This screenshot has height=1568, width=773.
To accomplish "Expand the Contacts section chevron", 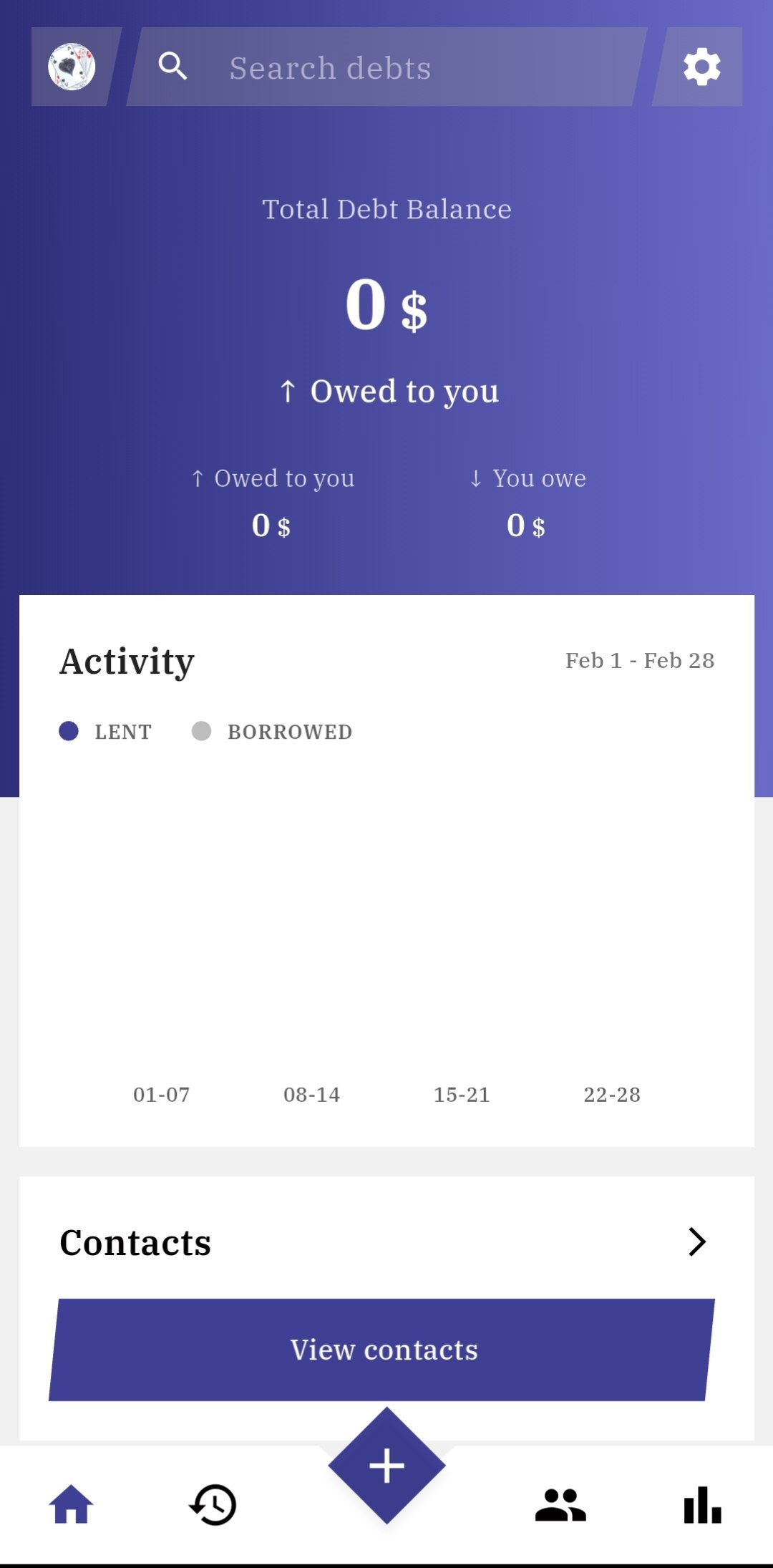I will point(697,1243).
